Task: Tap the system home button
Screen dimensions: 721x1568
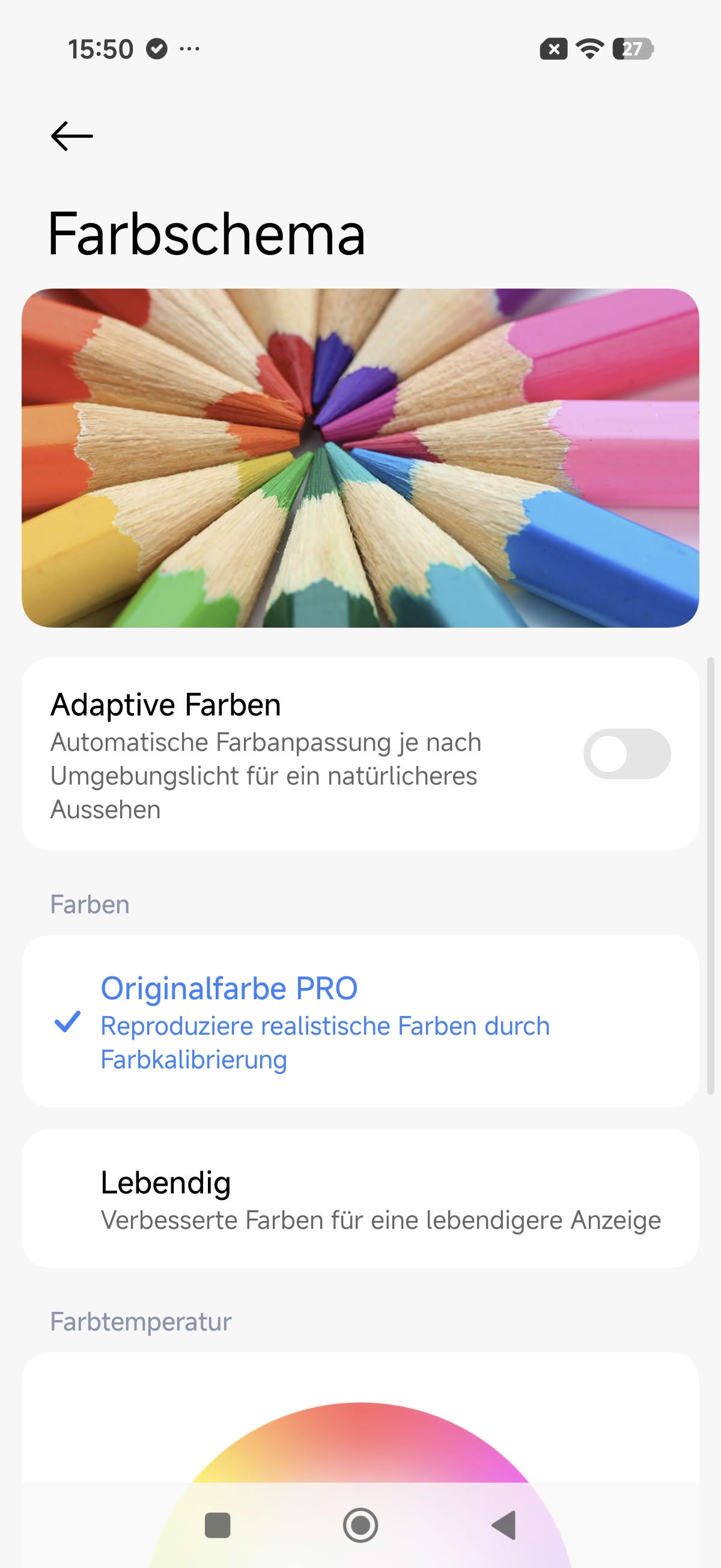Action: point(360,1525)
